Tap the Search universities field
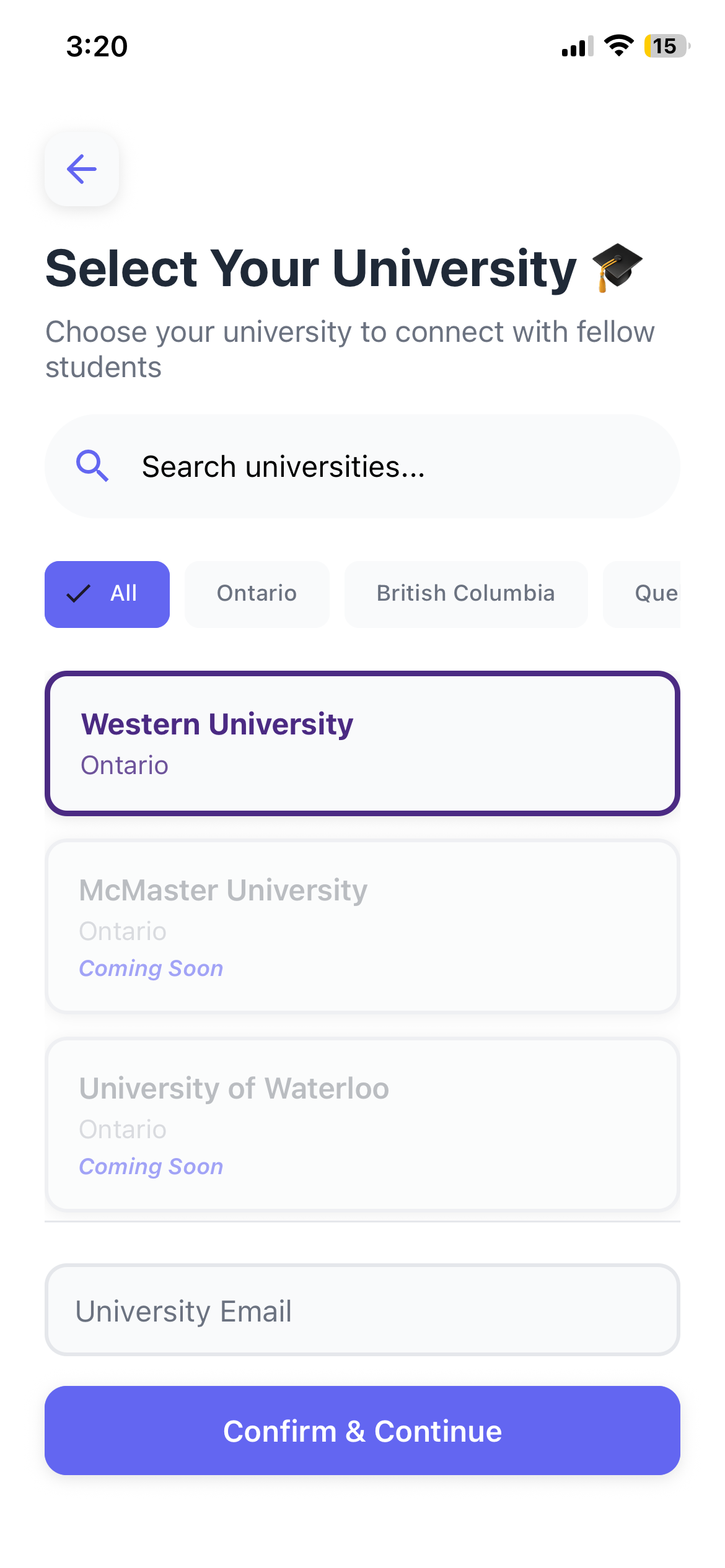Viewport: 725px width, 1568px height. click(362, 466)
